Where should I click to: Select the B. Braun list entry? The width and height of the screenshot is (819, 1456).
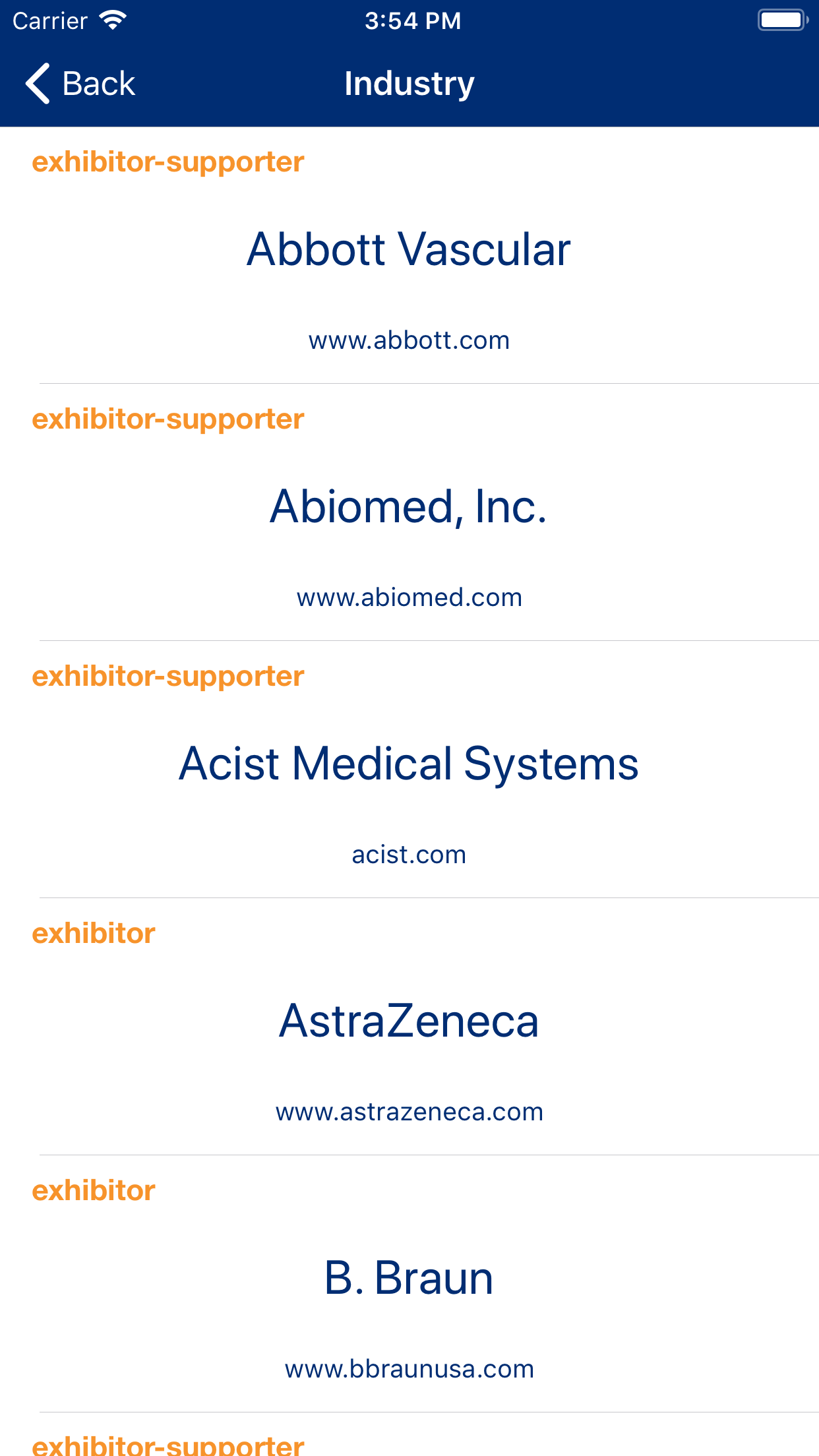tap(409, 1278)
